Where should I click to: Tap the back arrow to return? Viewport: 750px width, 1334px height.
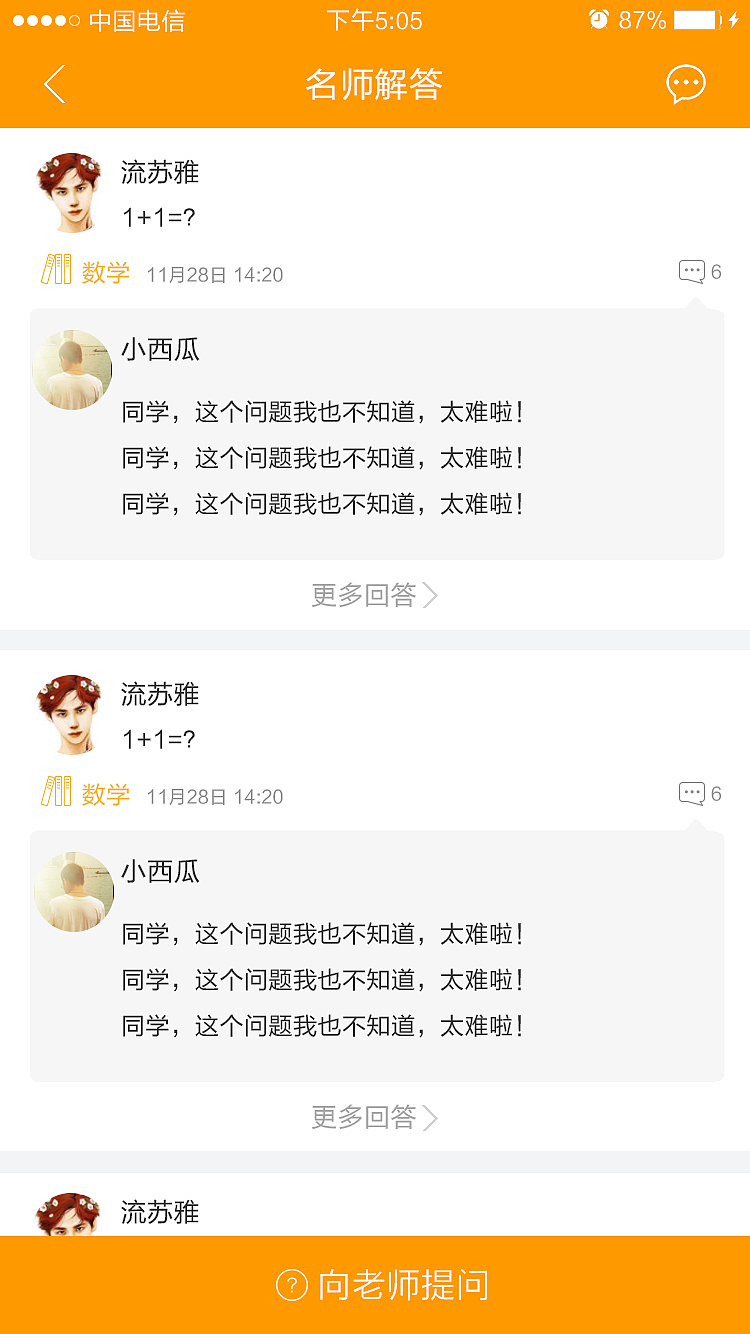[54, 85]
